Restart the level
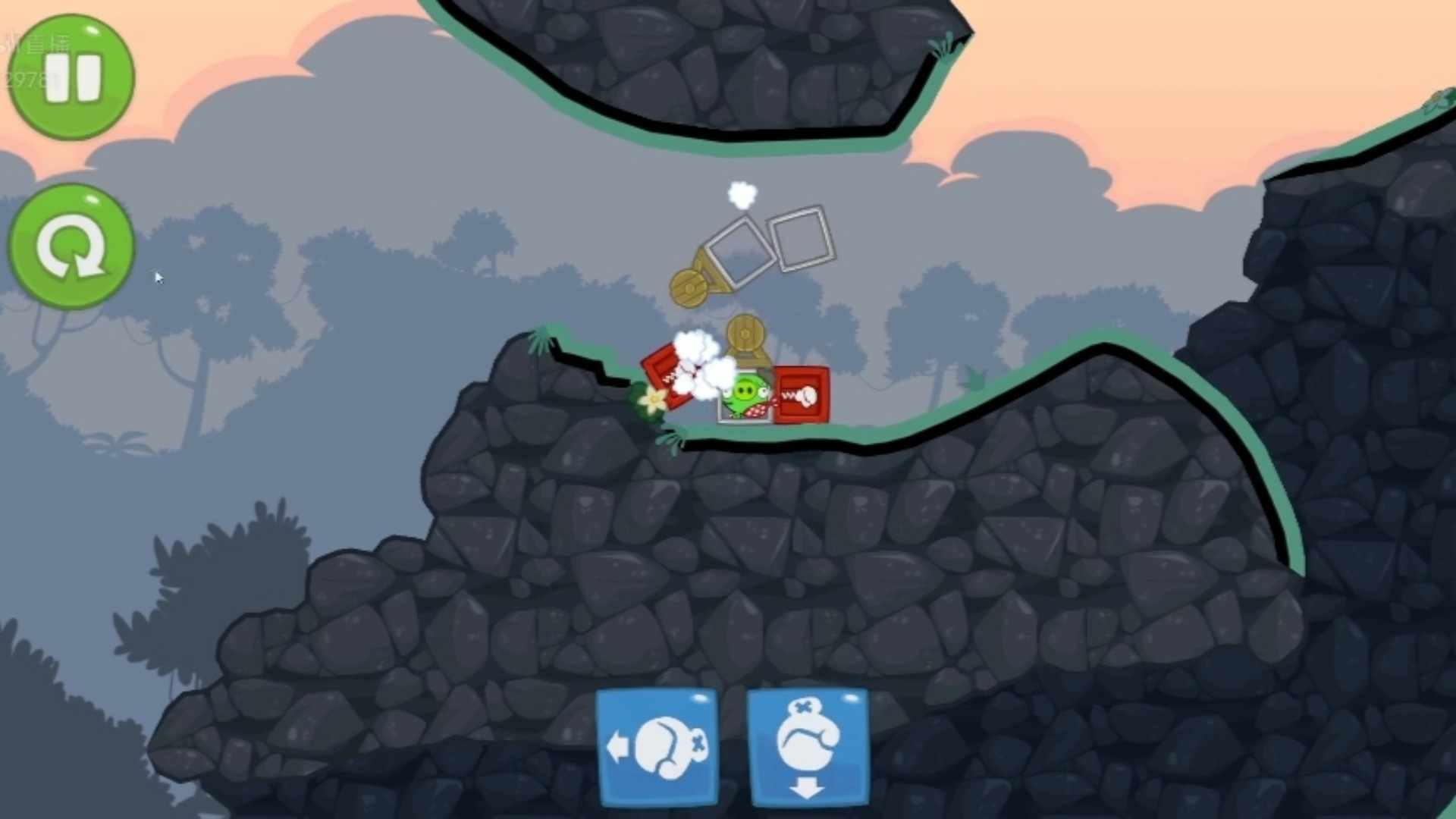 point(71,246)
